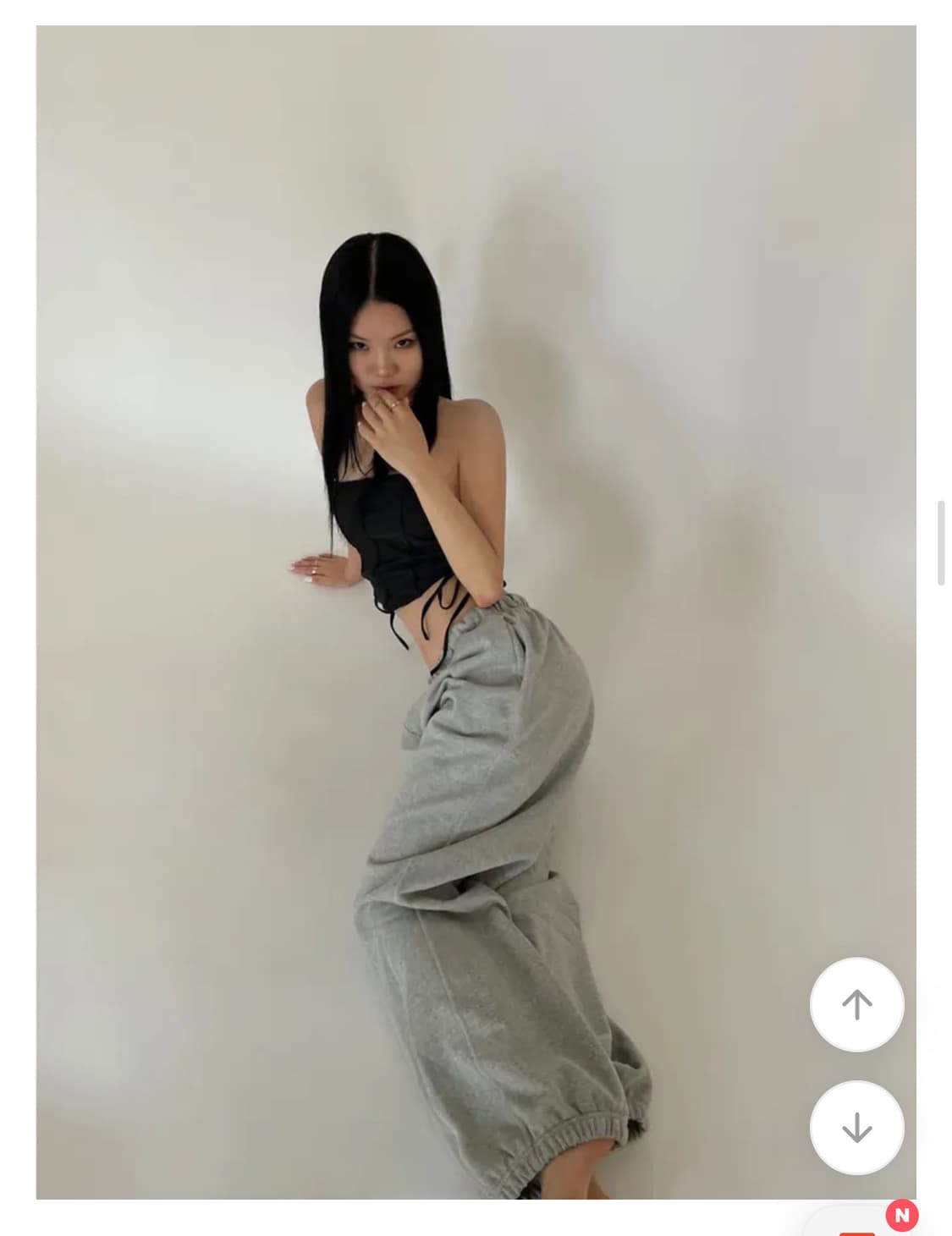Tap the circular up-navigation icon
Image resolution: width=952 pixels, height=1236 pixels.
click(x=857, y=1004)
